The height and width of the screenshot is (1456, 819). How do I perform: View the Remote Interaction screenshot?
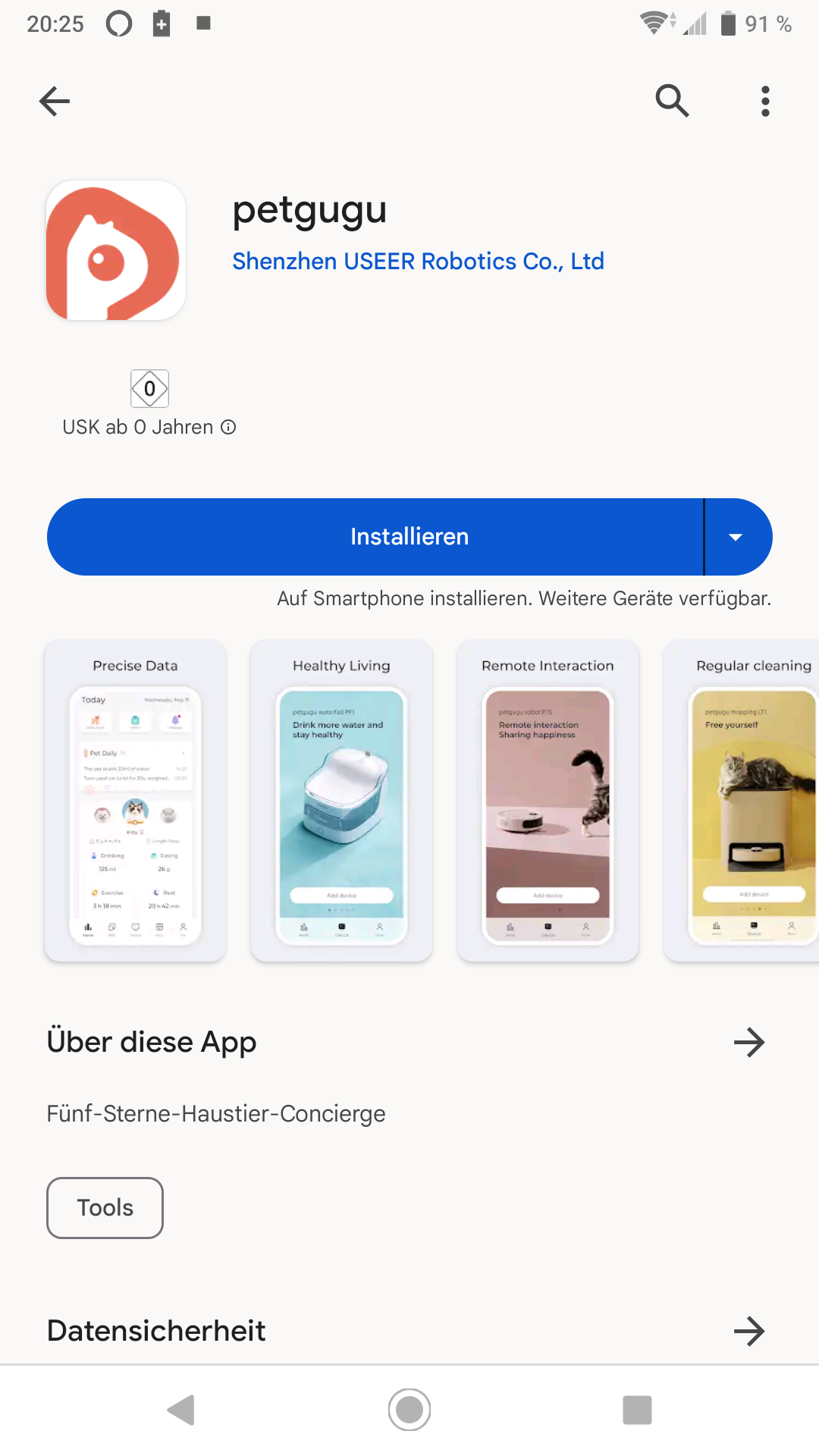click(x=548, y=801)
